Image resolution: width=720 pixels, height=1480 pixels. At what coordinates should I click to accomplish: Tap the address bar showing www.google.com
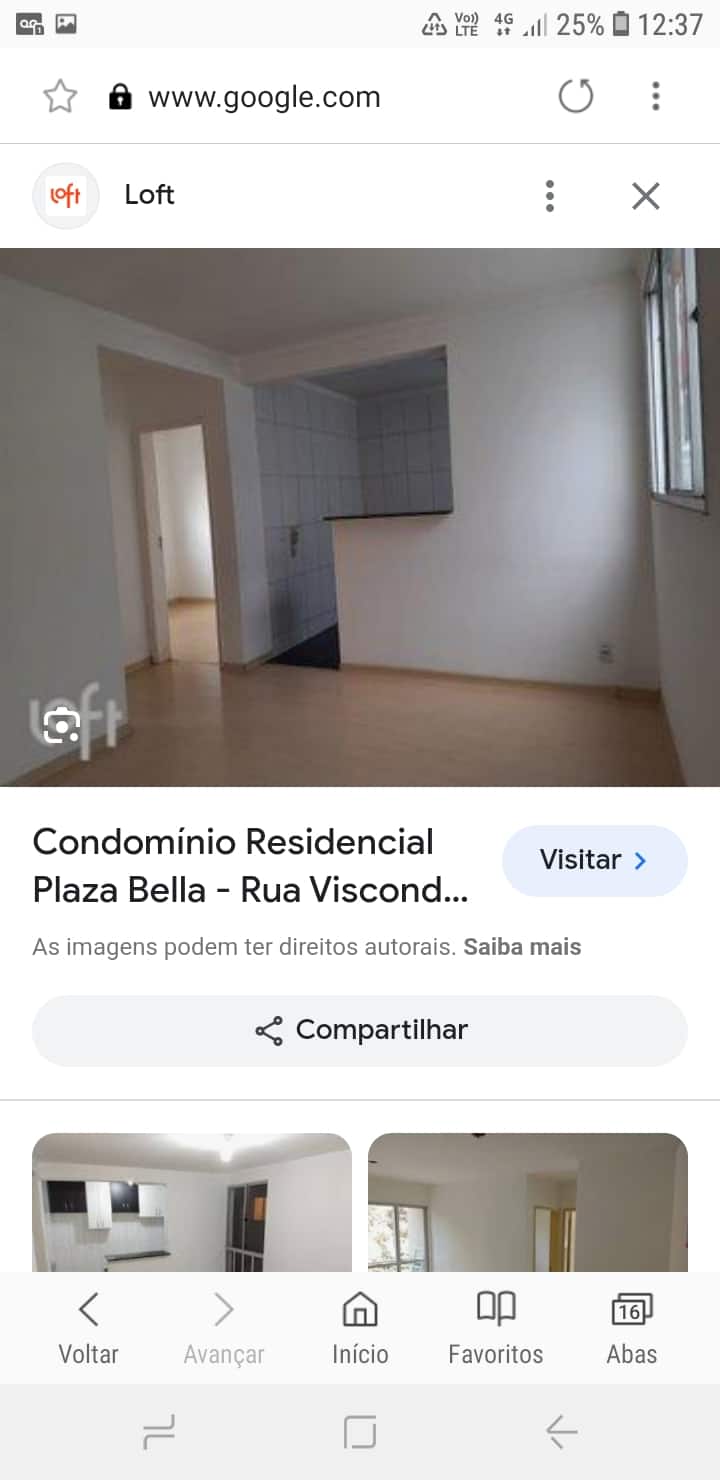(264, 97)
